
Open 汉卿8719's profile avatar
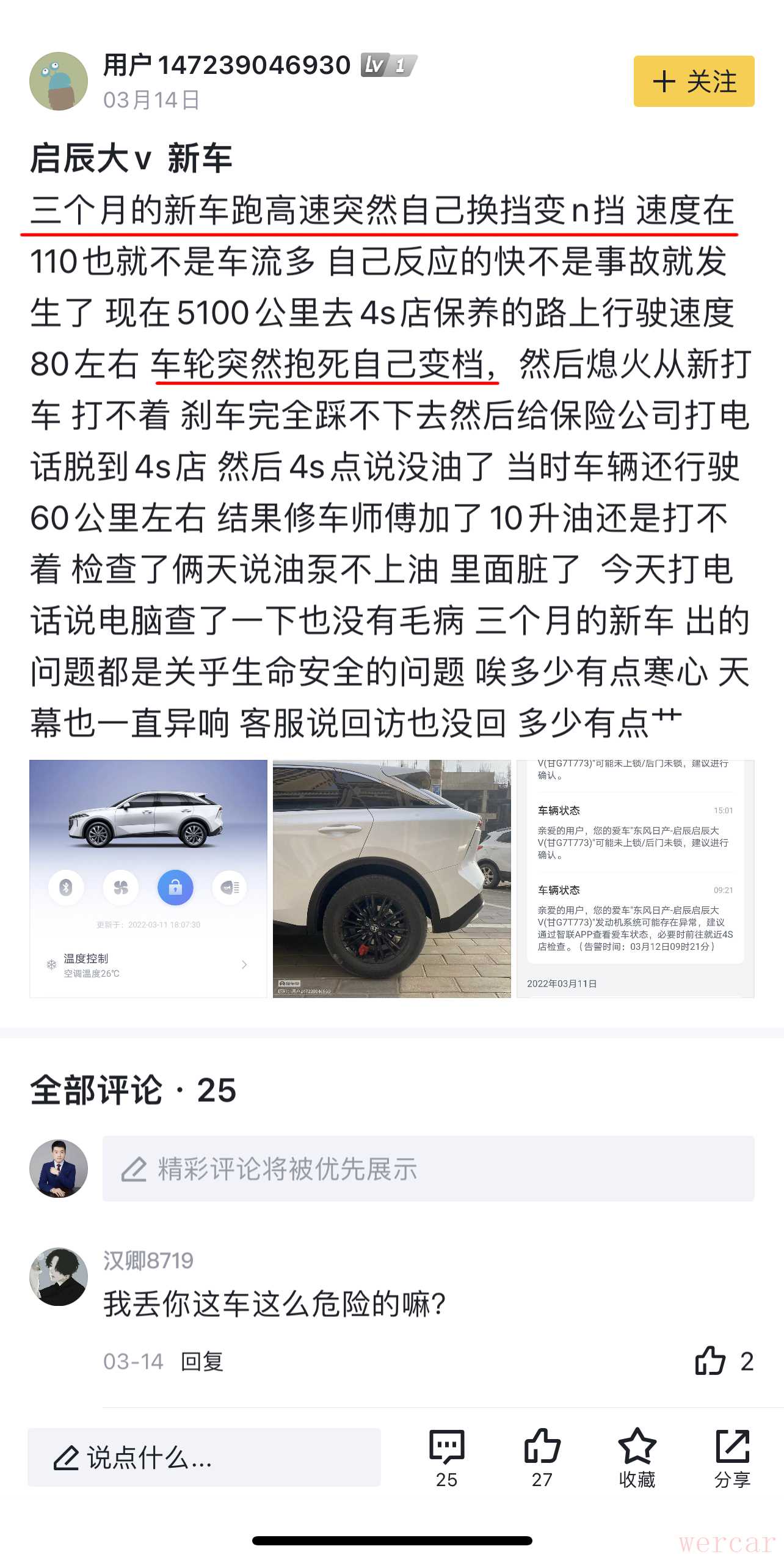[59, 1276]
